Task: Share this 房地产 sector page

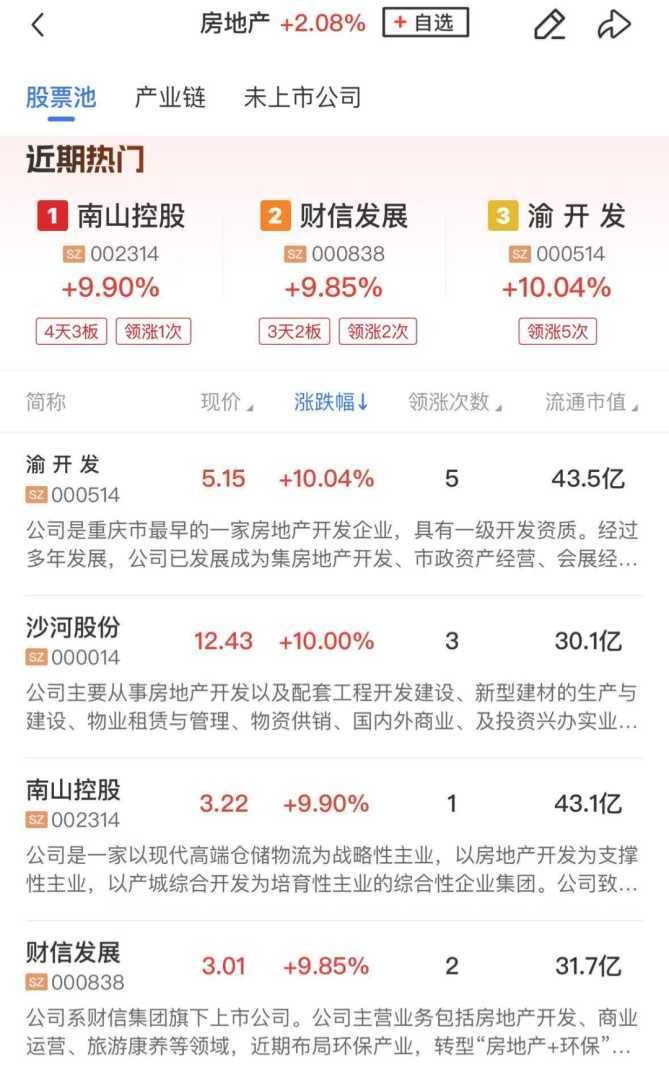Action: [x=614, y=25]
